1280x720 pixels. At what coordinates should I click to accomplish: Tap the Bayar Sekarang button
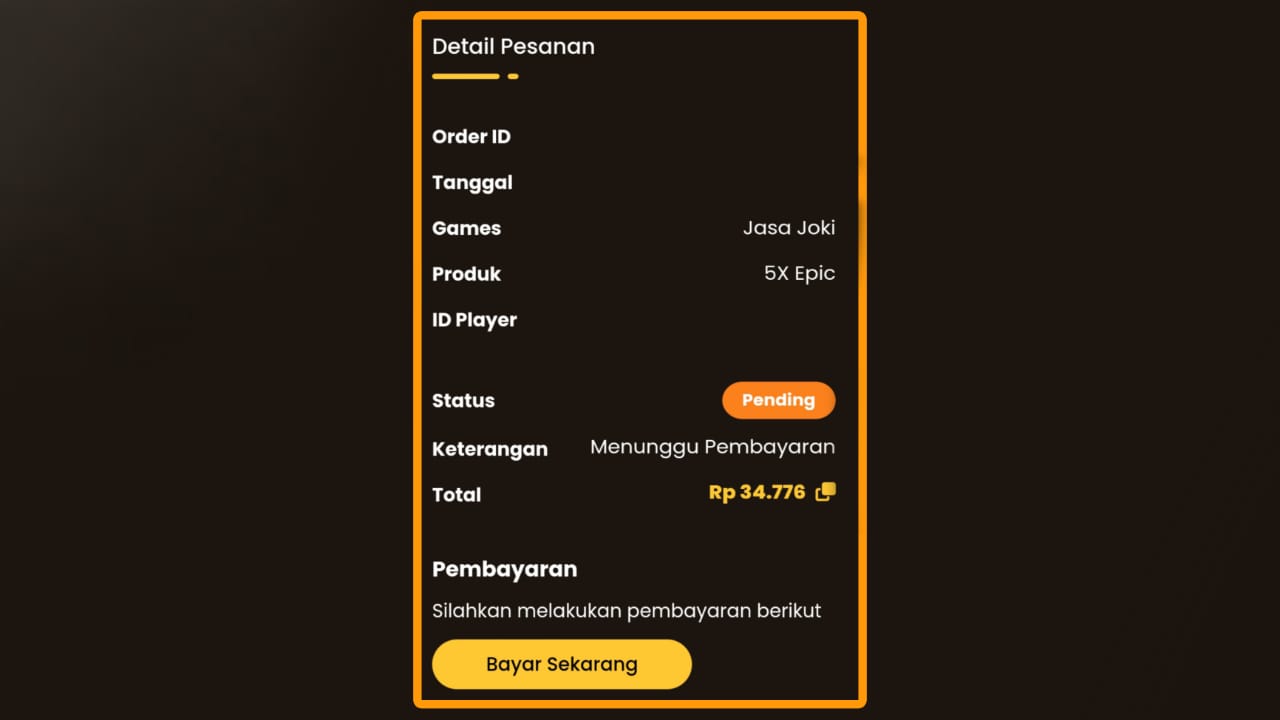[x=561, y=664]
